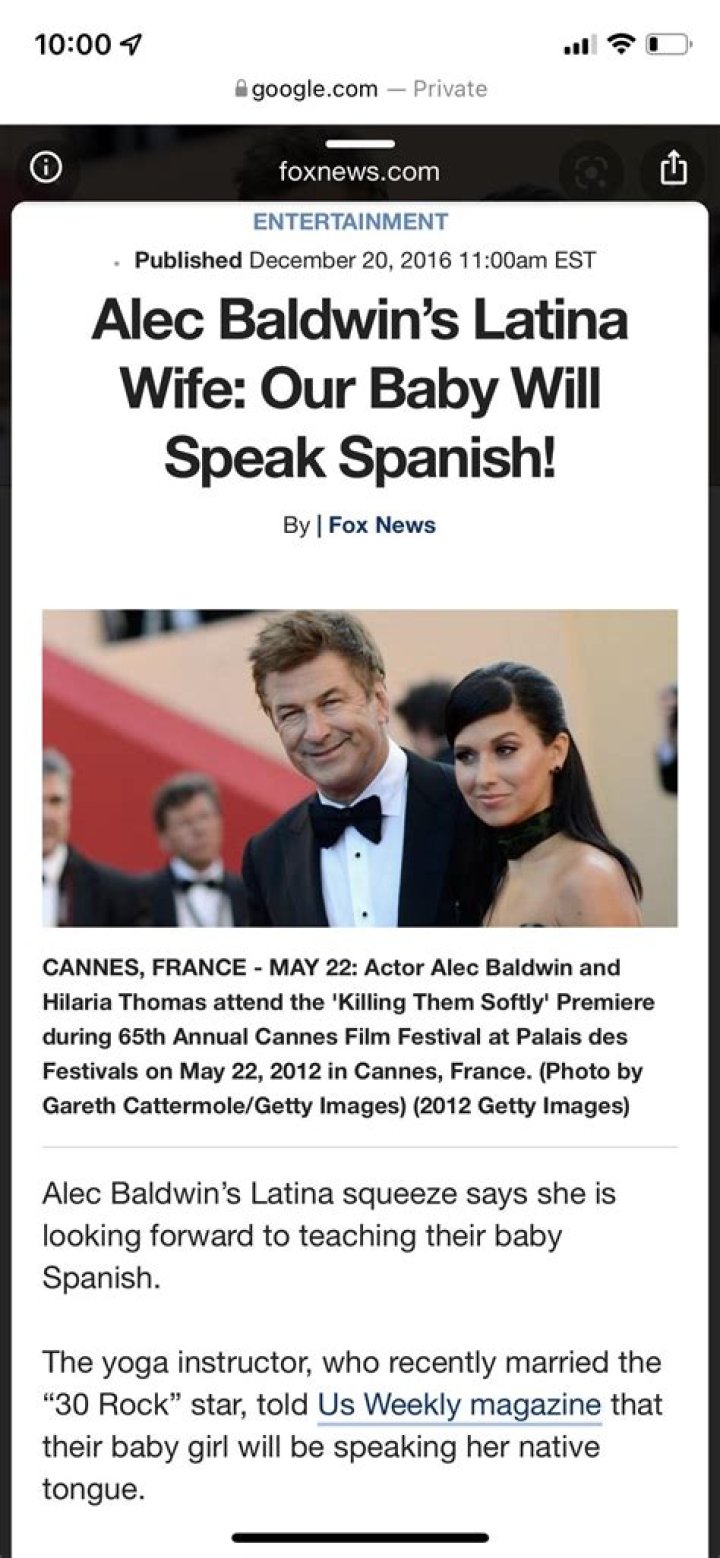Tap the article headline about Alec Baldwin

point(358,389)
